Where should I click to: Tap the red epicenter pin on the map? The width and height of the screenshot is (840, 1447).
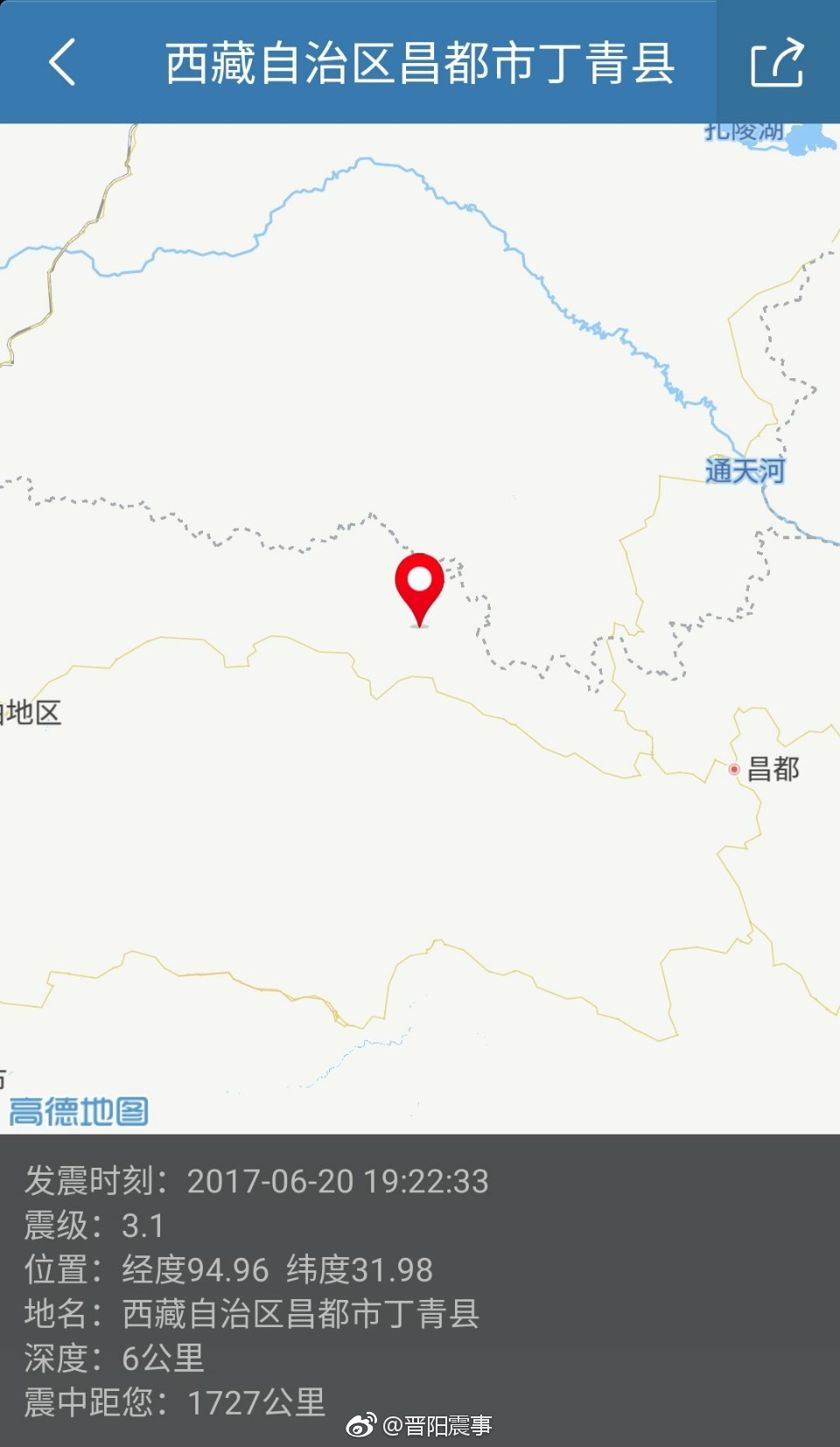point(420,585)
